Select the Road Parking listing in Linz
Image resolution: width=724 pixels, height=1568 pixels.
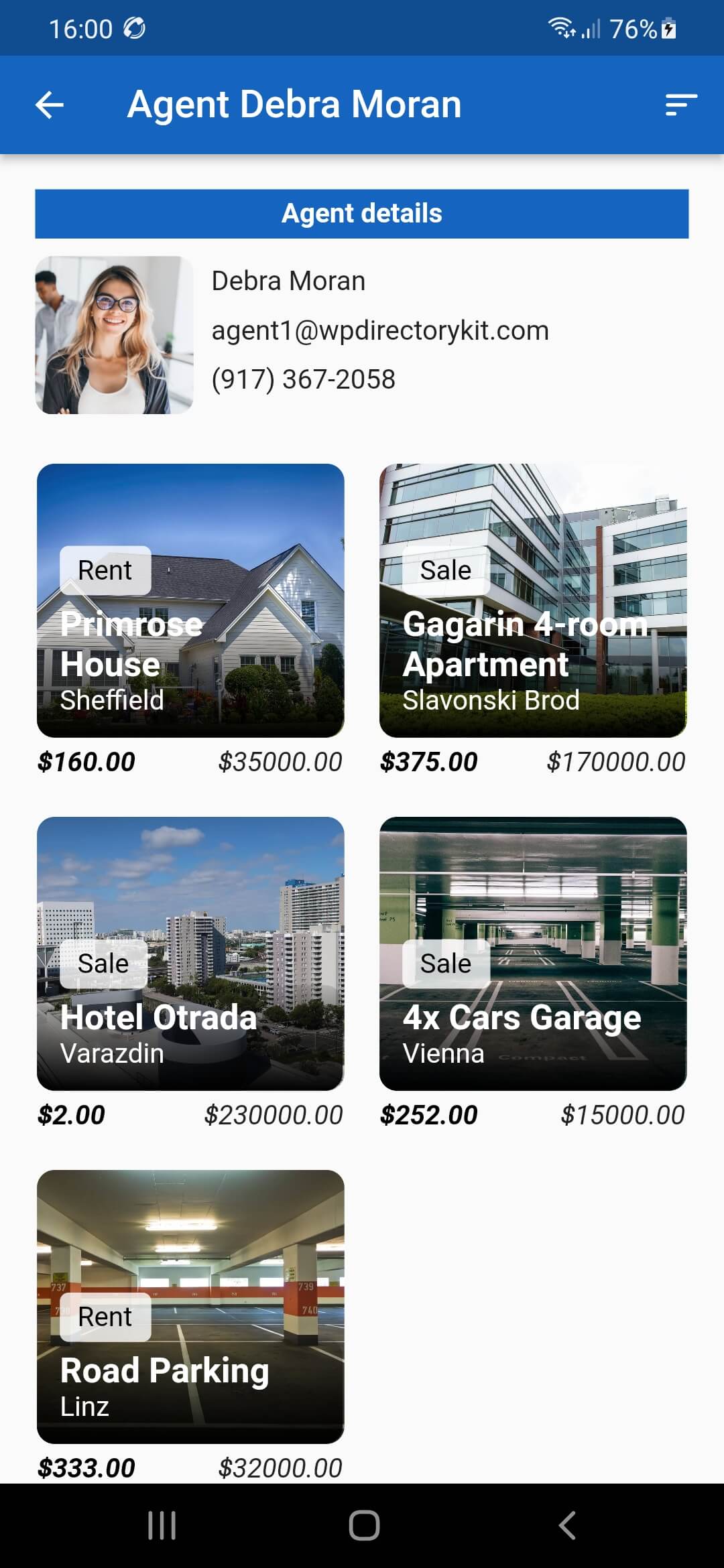[x=190, y=1306]
